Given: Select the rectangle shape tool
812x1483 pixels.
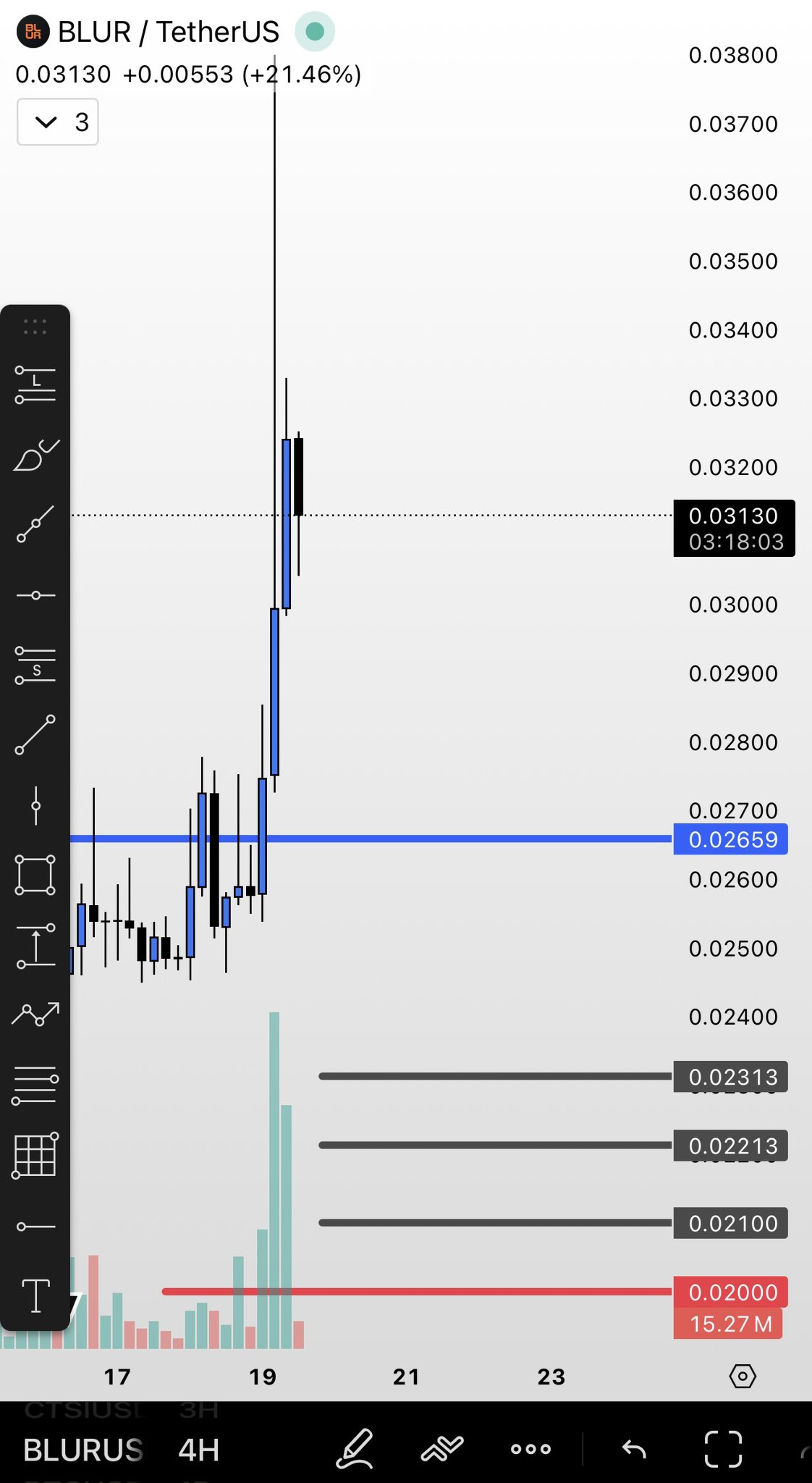Looking at the screenshot, I should point(35,875).
